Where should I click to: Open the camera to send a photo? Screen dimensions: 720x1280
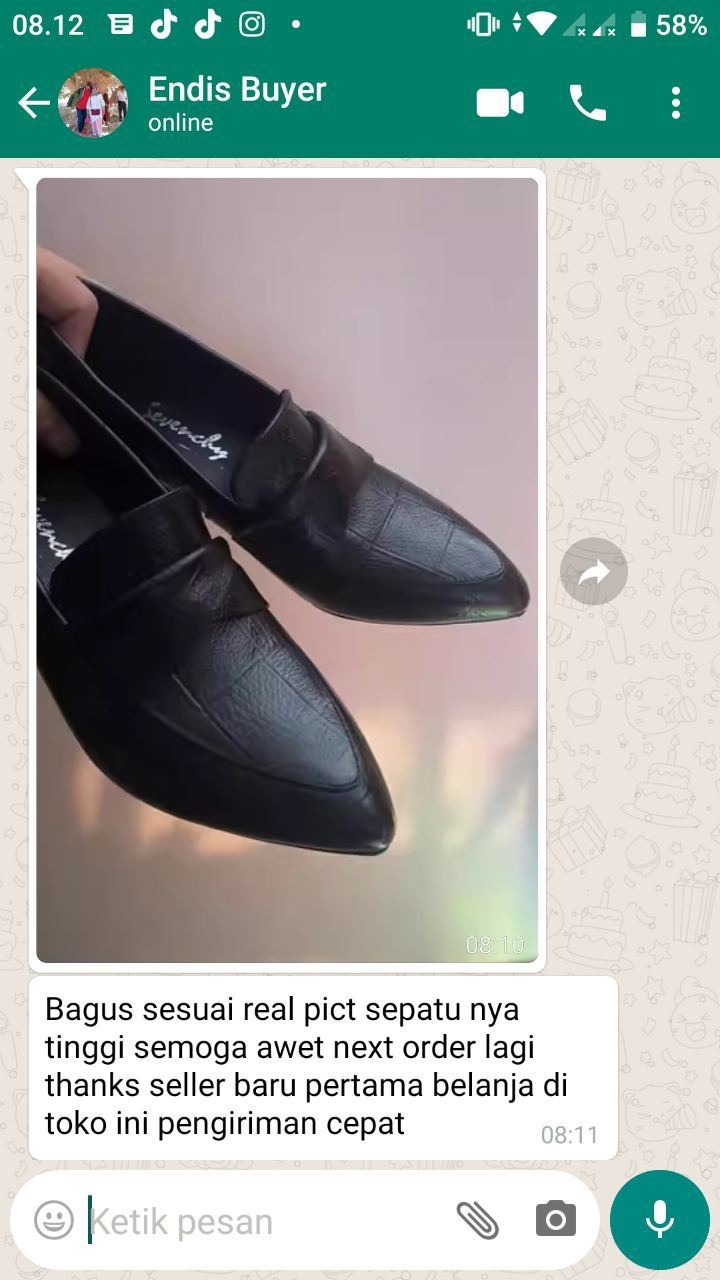555,1220
